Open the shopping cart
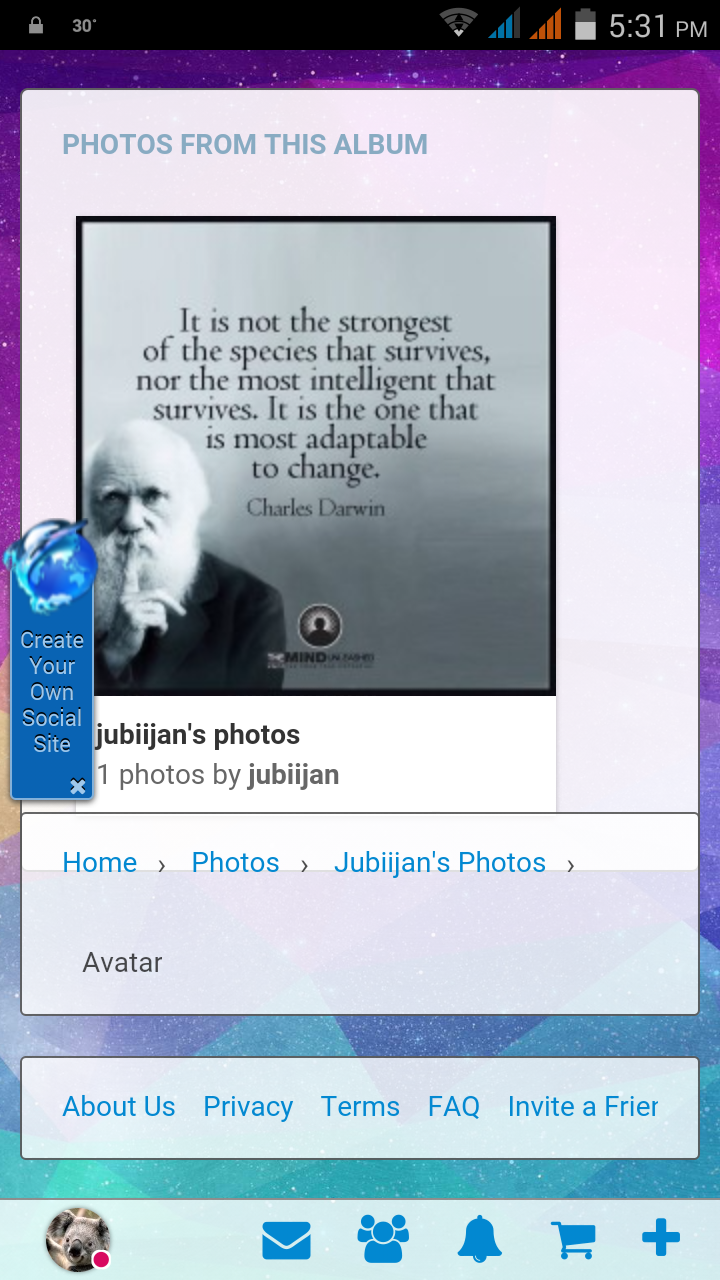The height and width of the screenshot is (1280, 720). tap(573, 1241)
